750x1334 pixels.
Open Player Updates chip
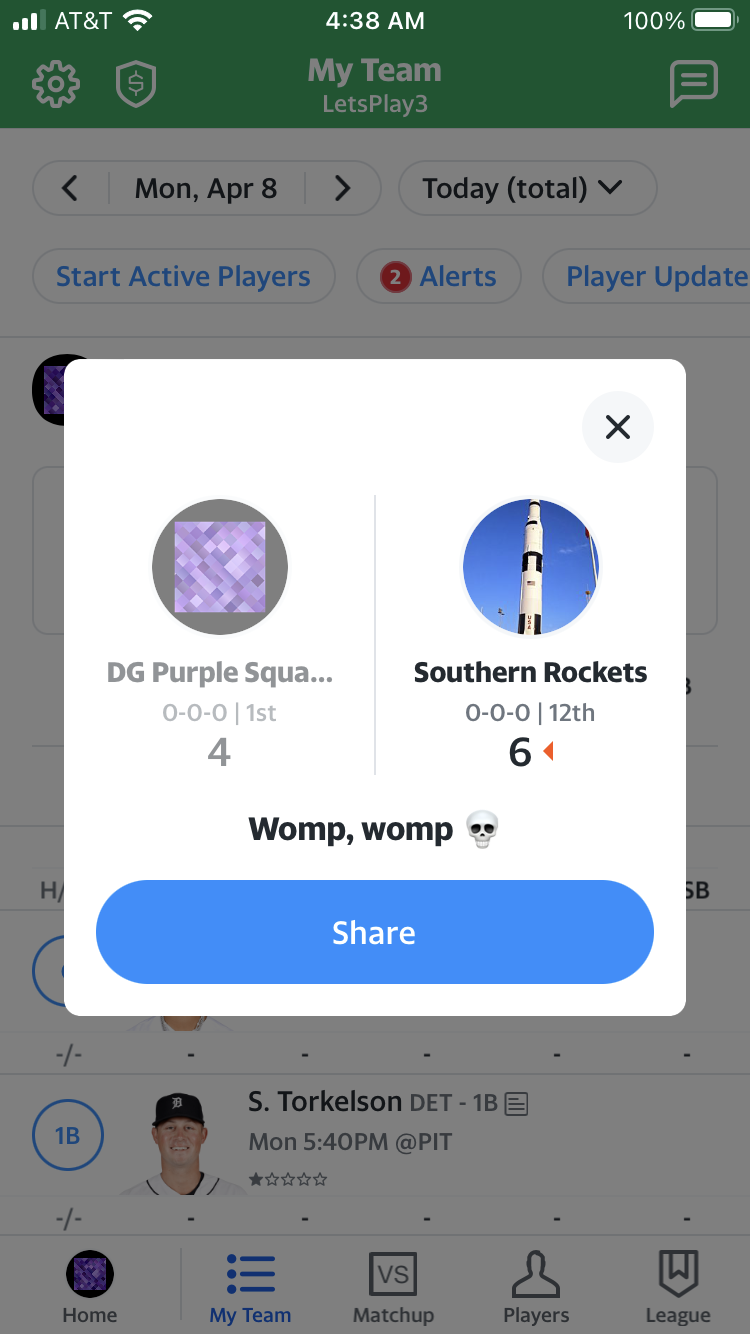[647, 276]
